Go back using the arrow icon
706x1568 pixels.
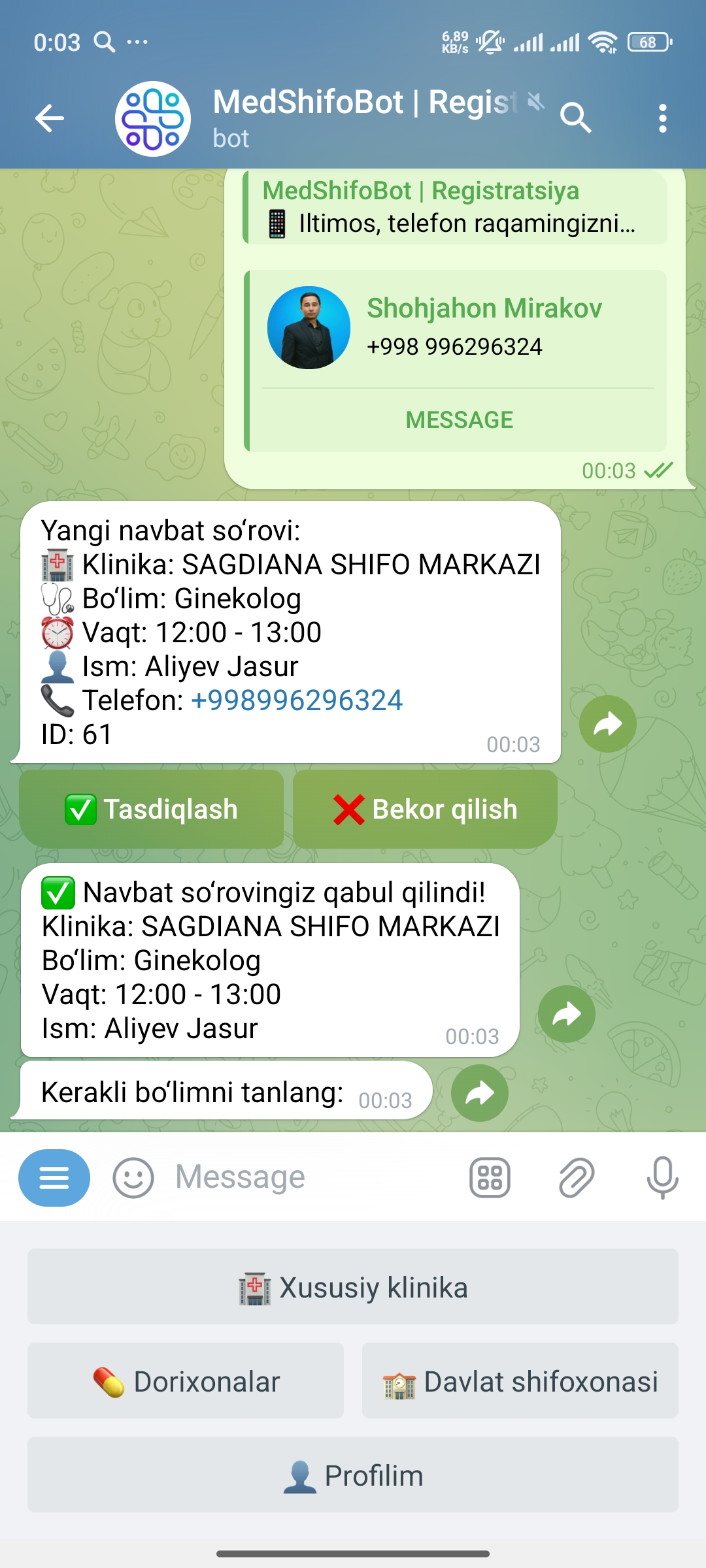click(x=50, y=118)
